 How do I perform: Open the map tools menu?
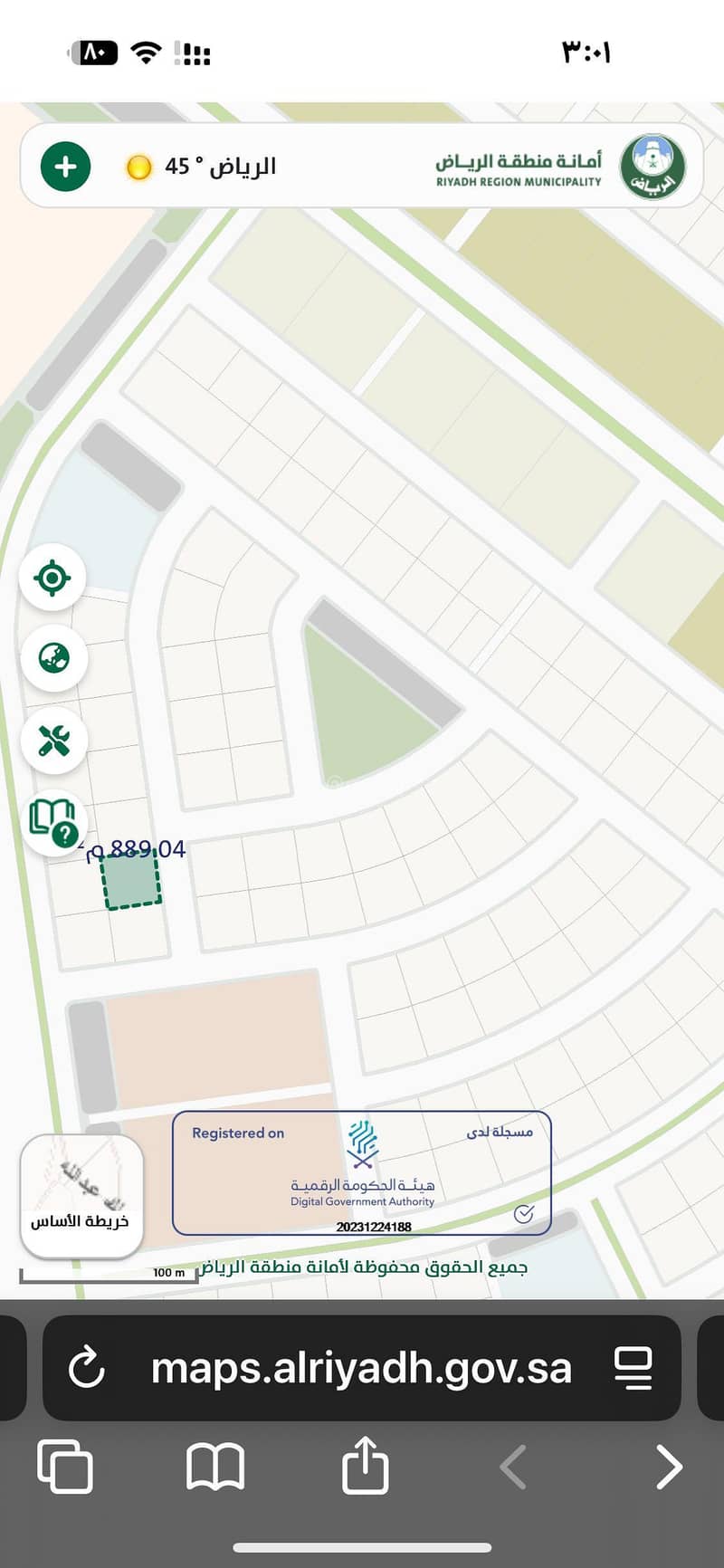coord(53,740)
